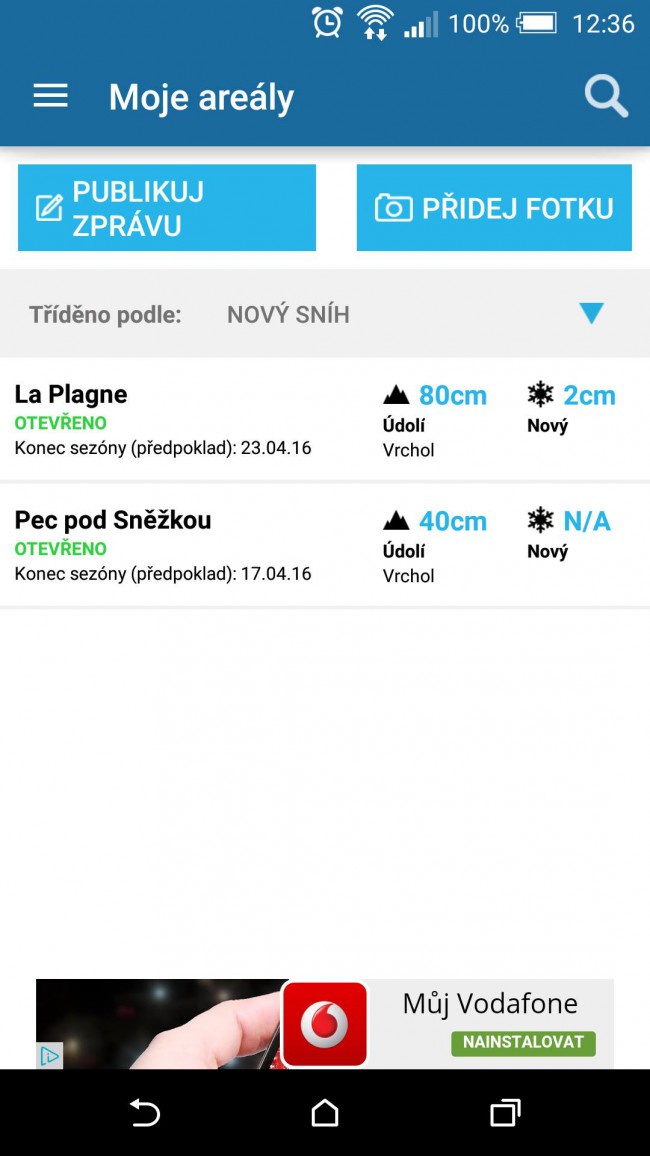Open the hamburger drawer menu
This screenshot has height=1156, width=650.
[x=50, y=96]
